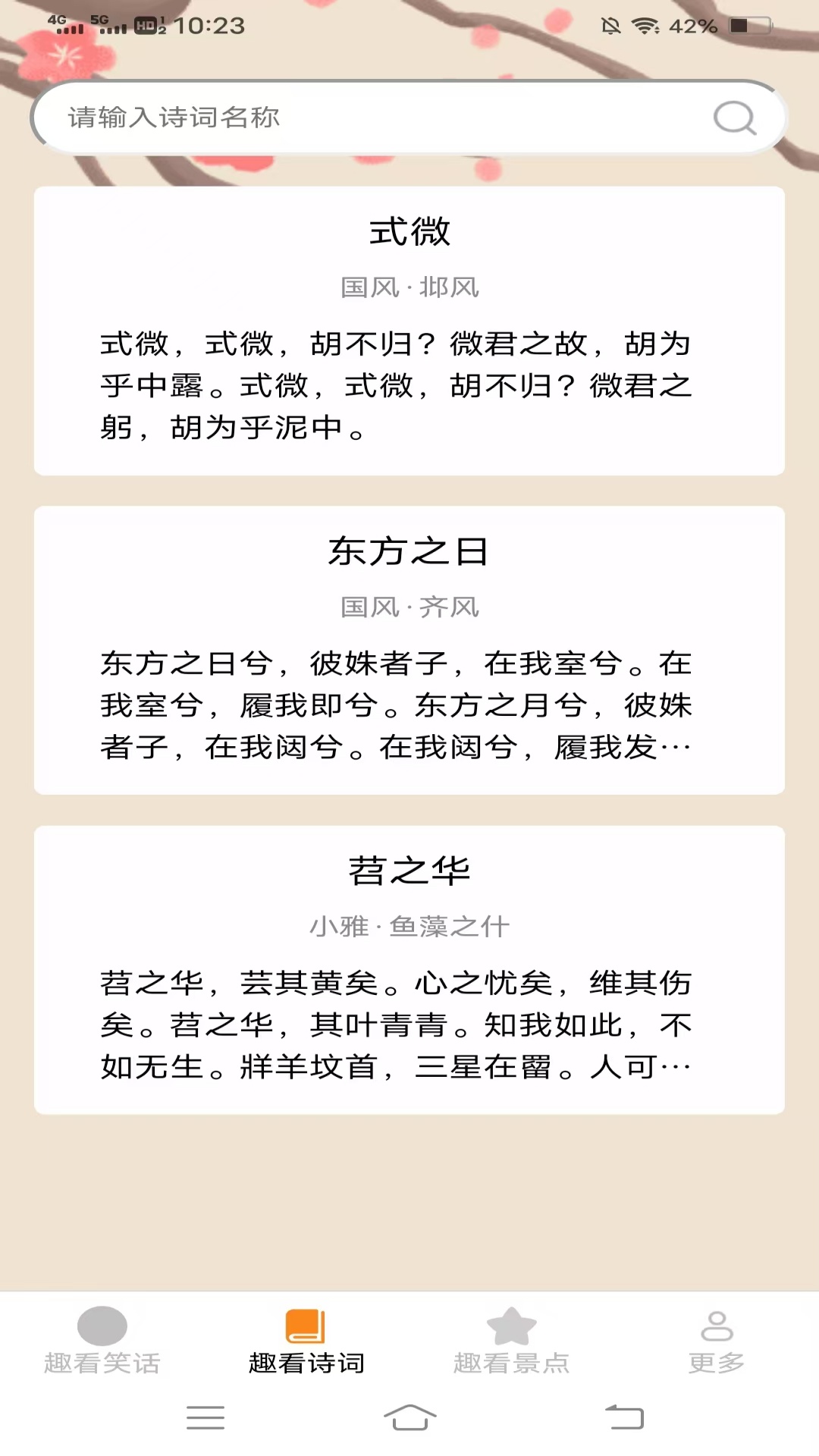819x1456 pixels.
Task: Select the 趣看诗词 tab
Action: 306,1341
